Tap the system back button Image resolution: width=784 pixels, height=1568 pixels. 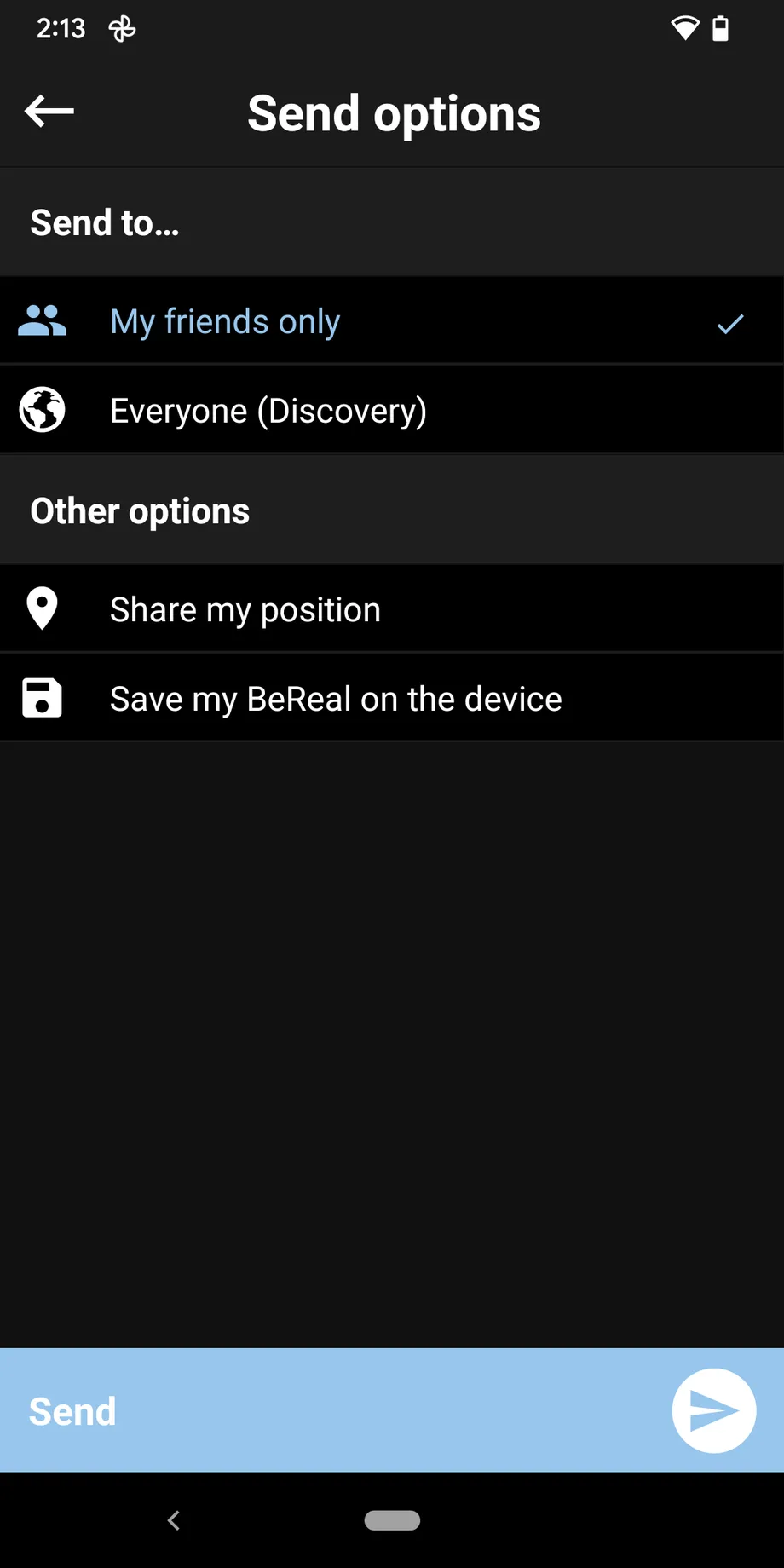(x=174, y=1520)
